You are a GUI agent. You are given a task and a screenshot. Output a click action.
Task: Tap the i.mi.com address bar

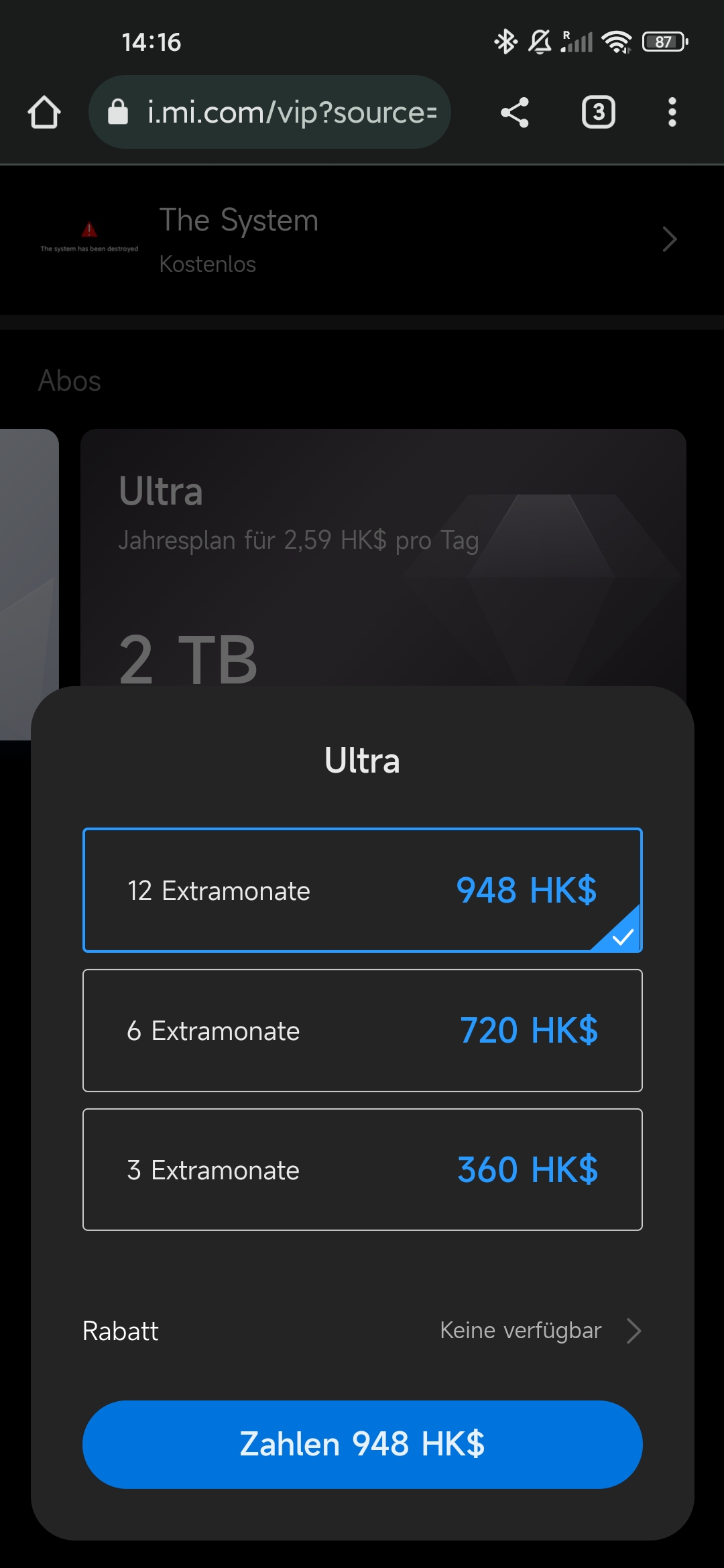269,112
